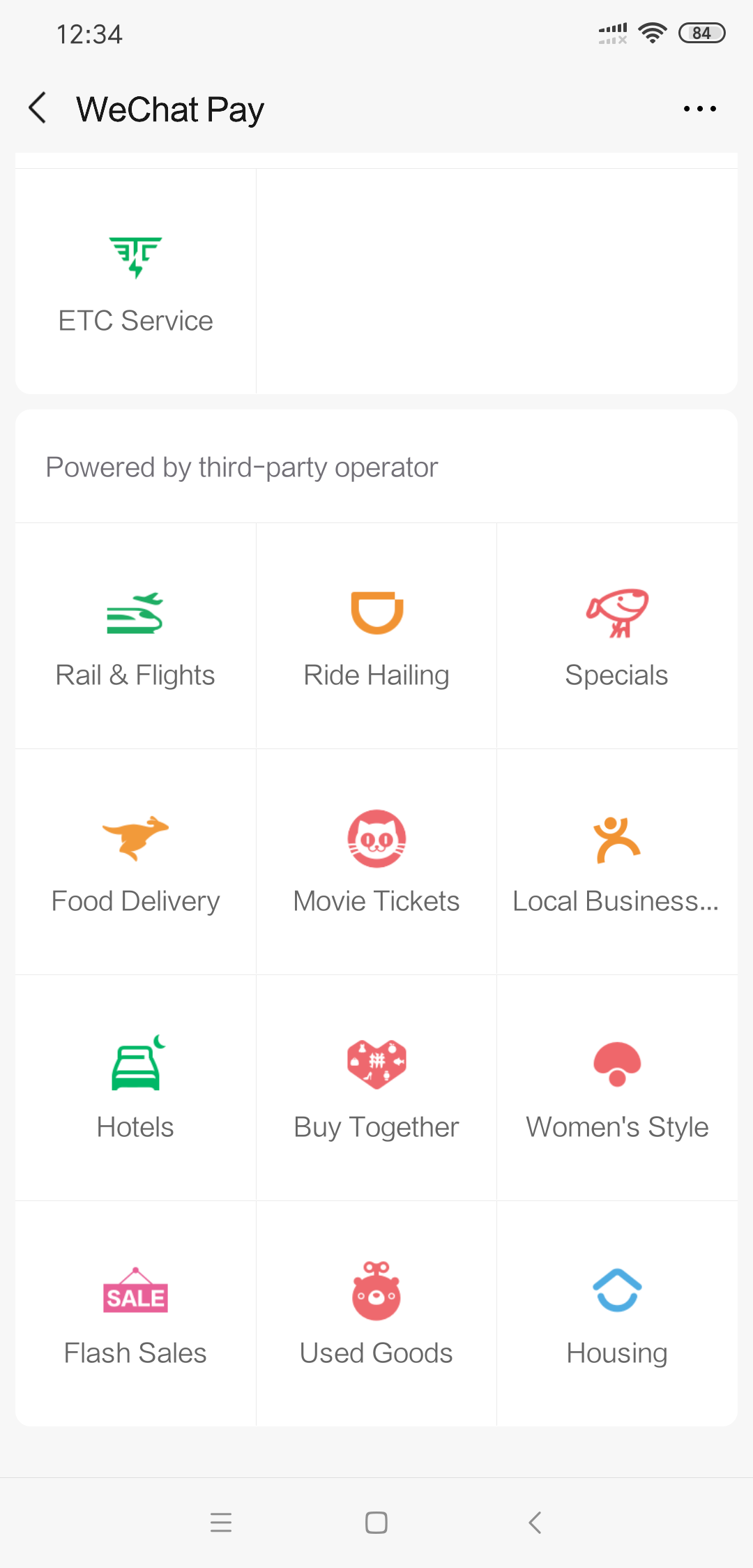Screen dimensions: 753x1568
Task: Open Movie Tickets
Action: click(x=376, y=862)
